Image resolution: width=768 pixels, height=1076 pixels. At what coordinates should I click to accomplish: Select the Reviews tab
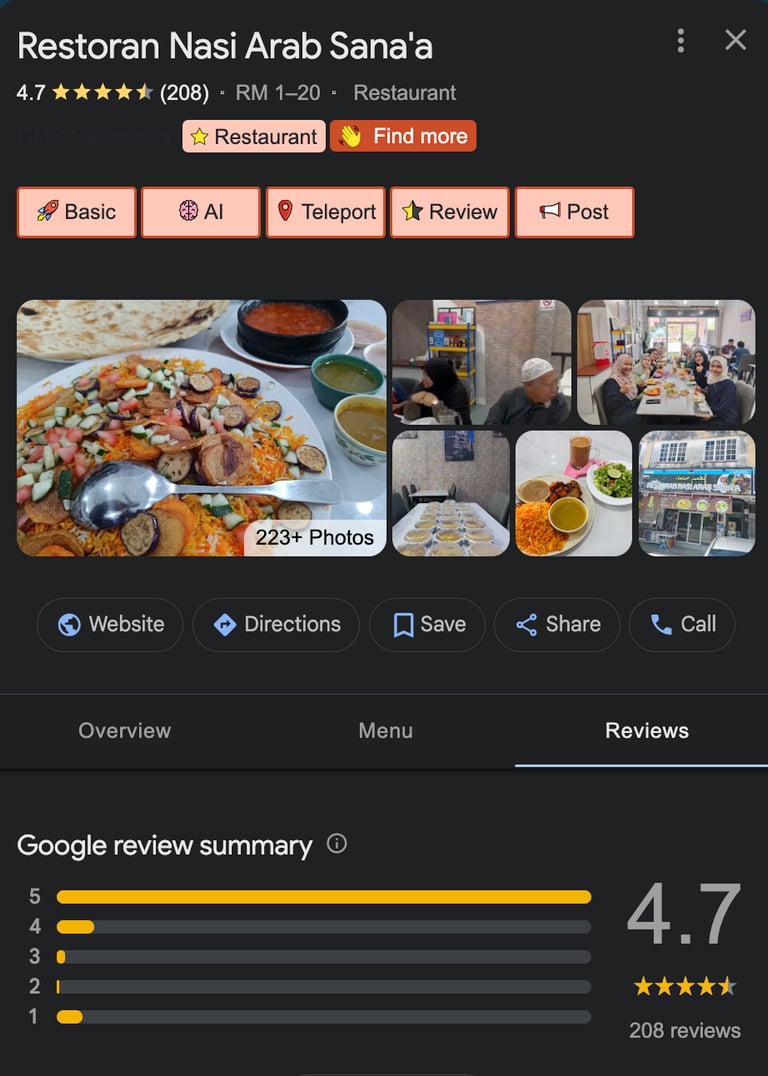(646, 731)
